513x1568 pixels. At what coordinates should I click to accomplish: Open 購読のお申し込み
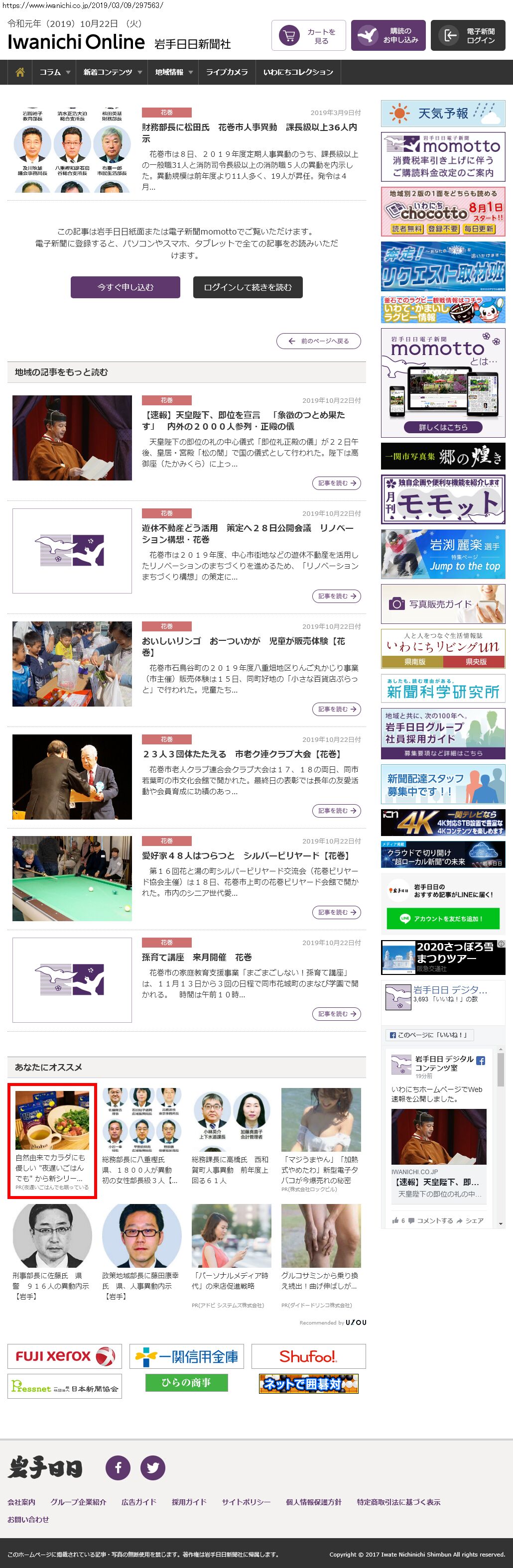(x=387, y=36)
